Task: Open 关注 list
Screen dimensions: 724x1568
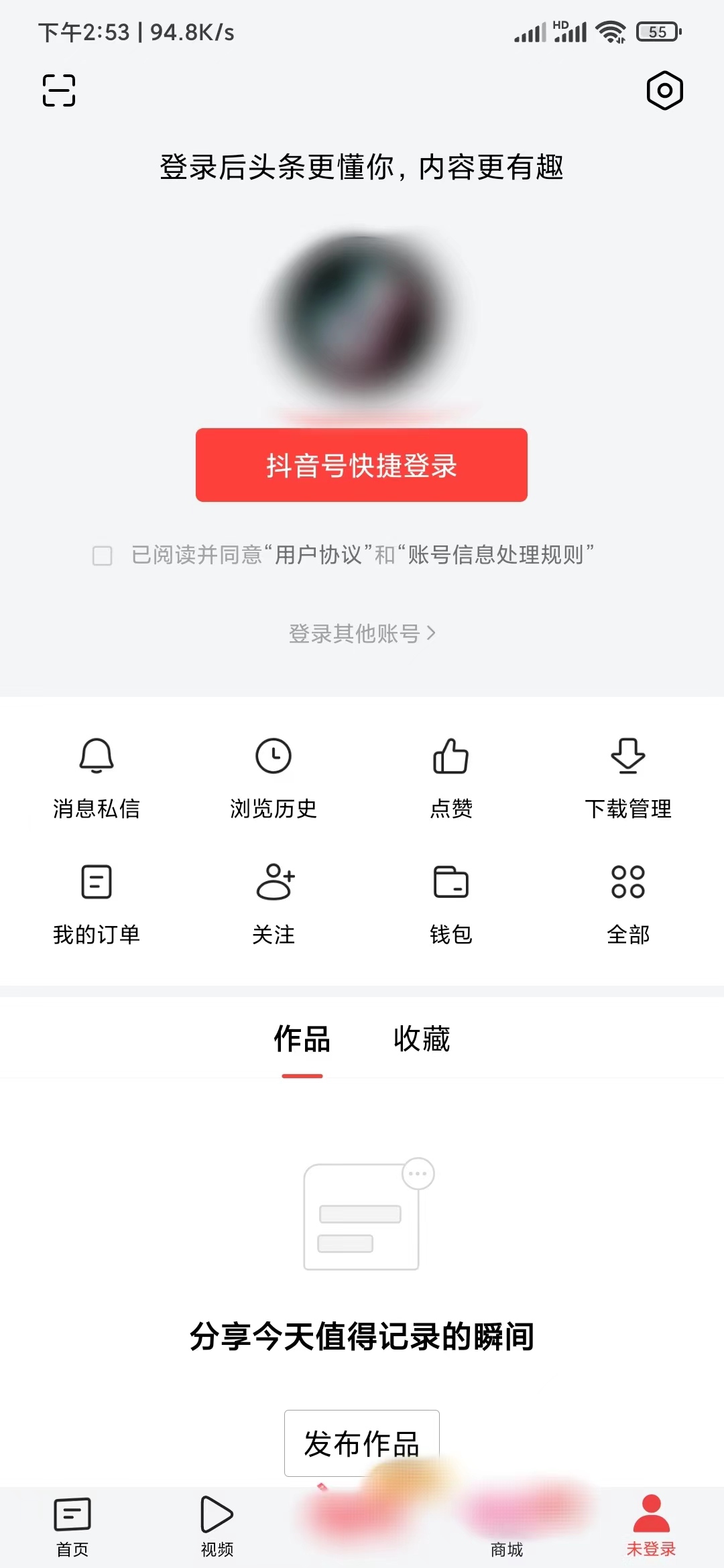Action: [x=274, y=903]
